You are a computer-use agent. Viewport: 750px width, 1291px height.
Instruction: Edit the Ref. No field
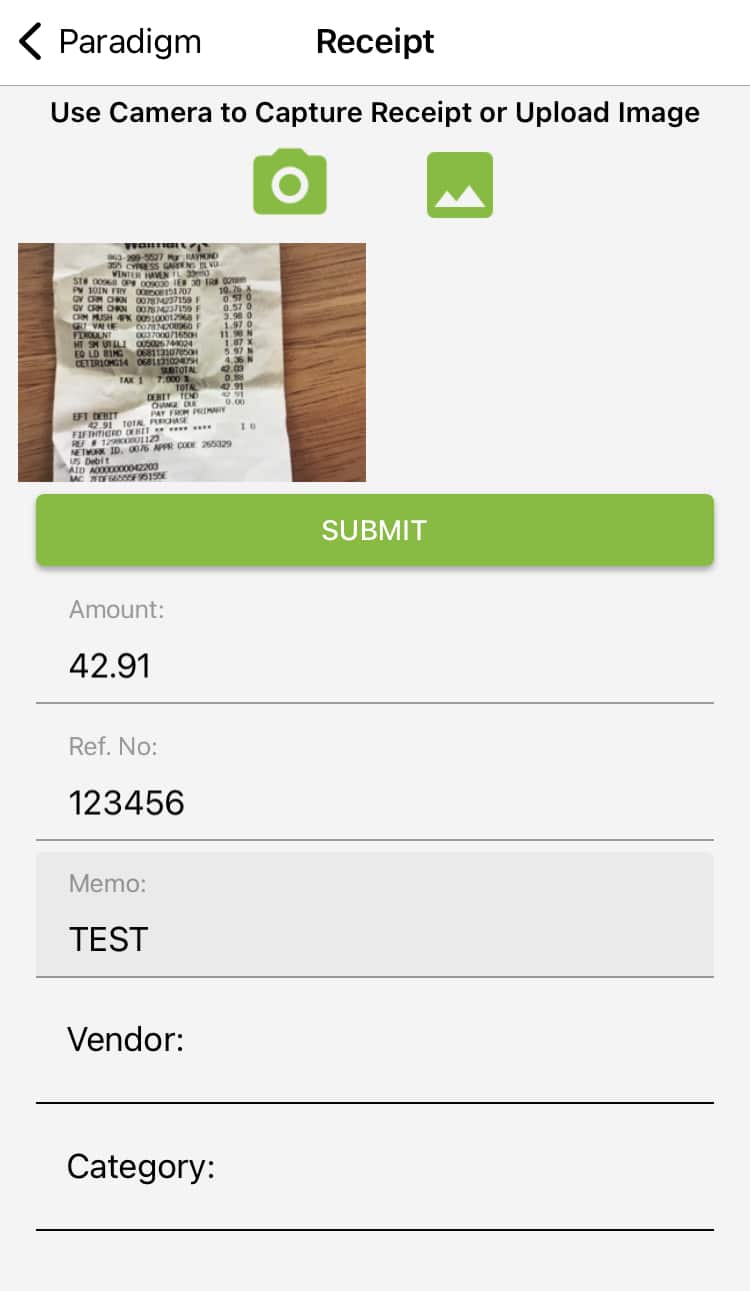coord(375,802)
